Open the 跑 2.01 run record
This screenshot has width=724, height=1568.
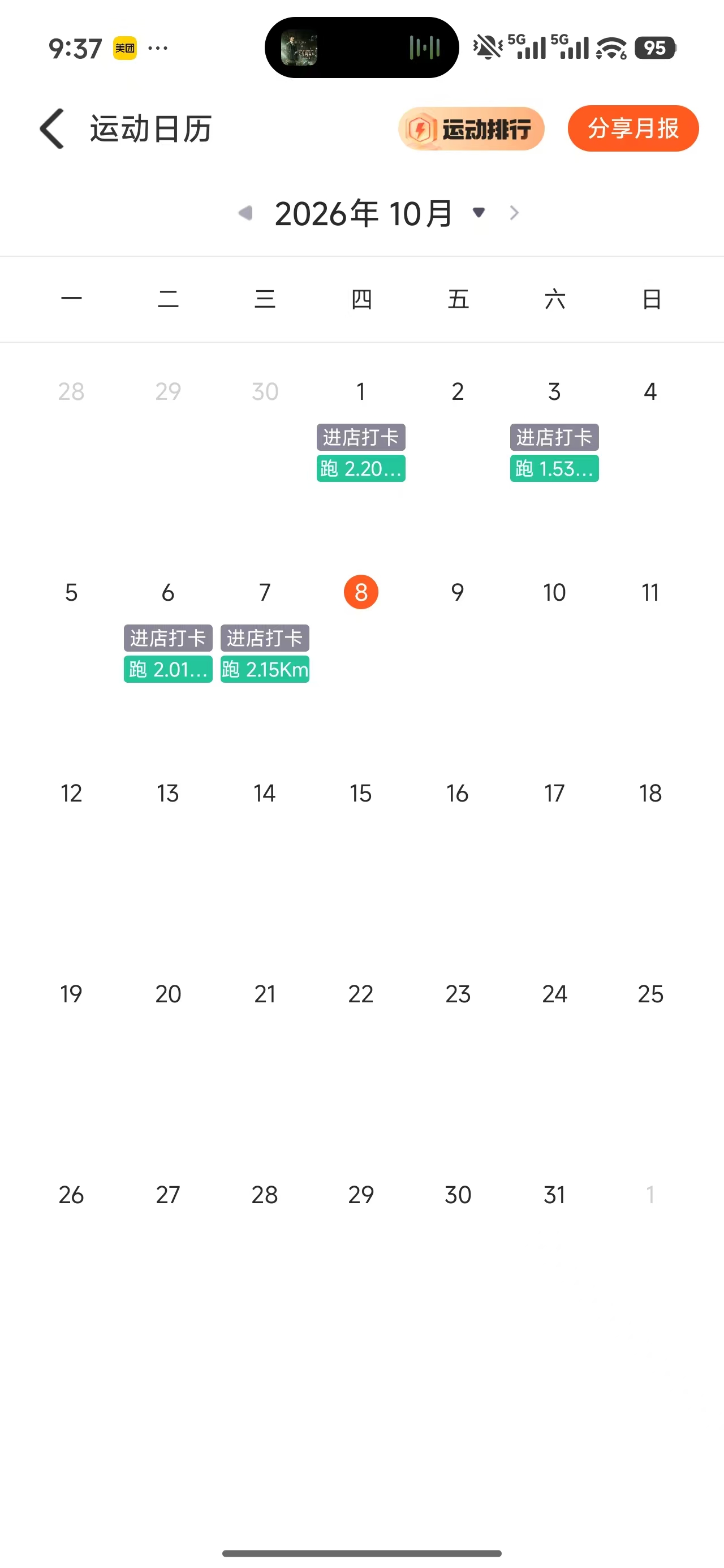click(168, 670)
